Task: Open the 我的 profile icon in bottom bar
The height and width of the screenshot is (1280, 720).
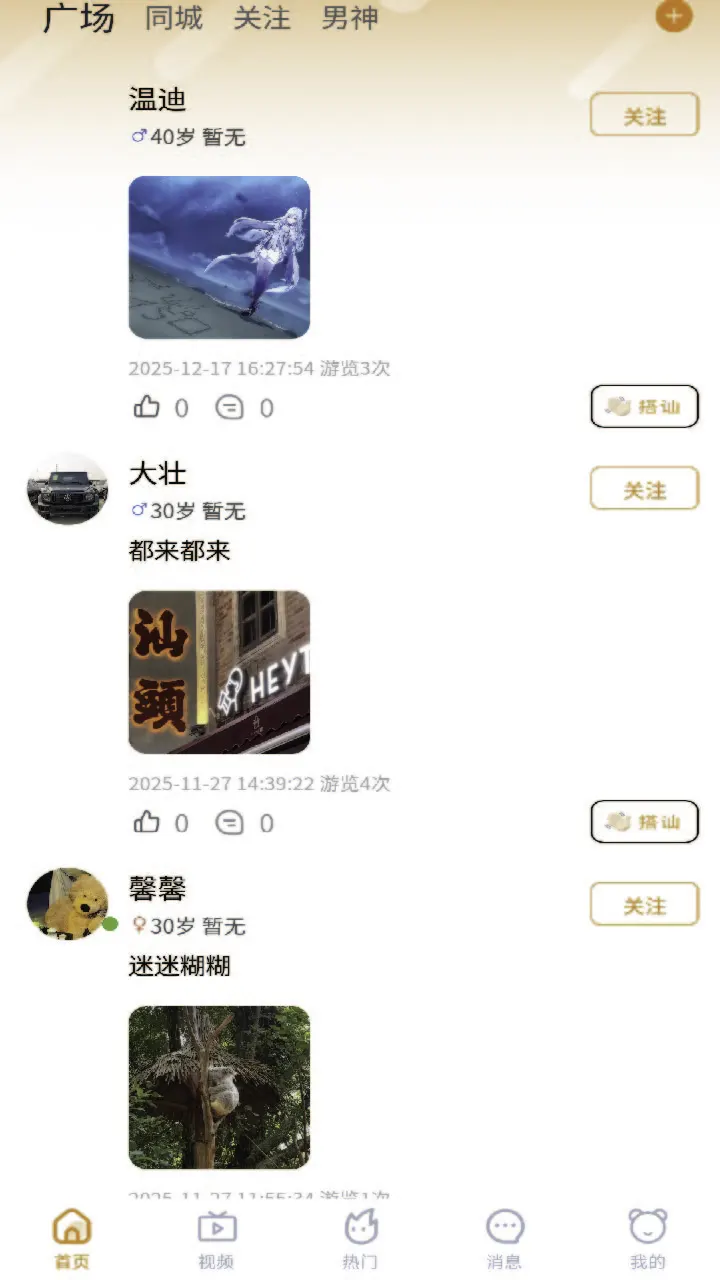Action: pos(650,1235)
